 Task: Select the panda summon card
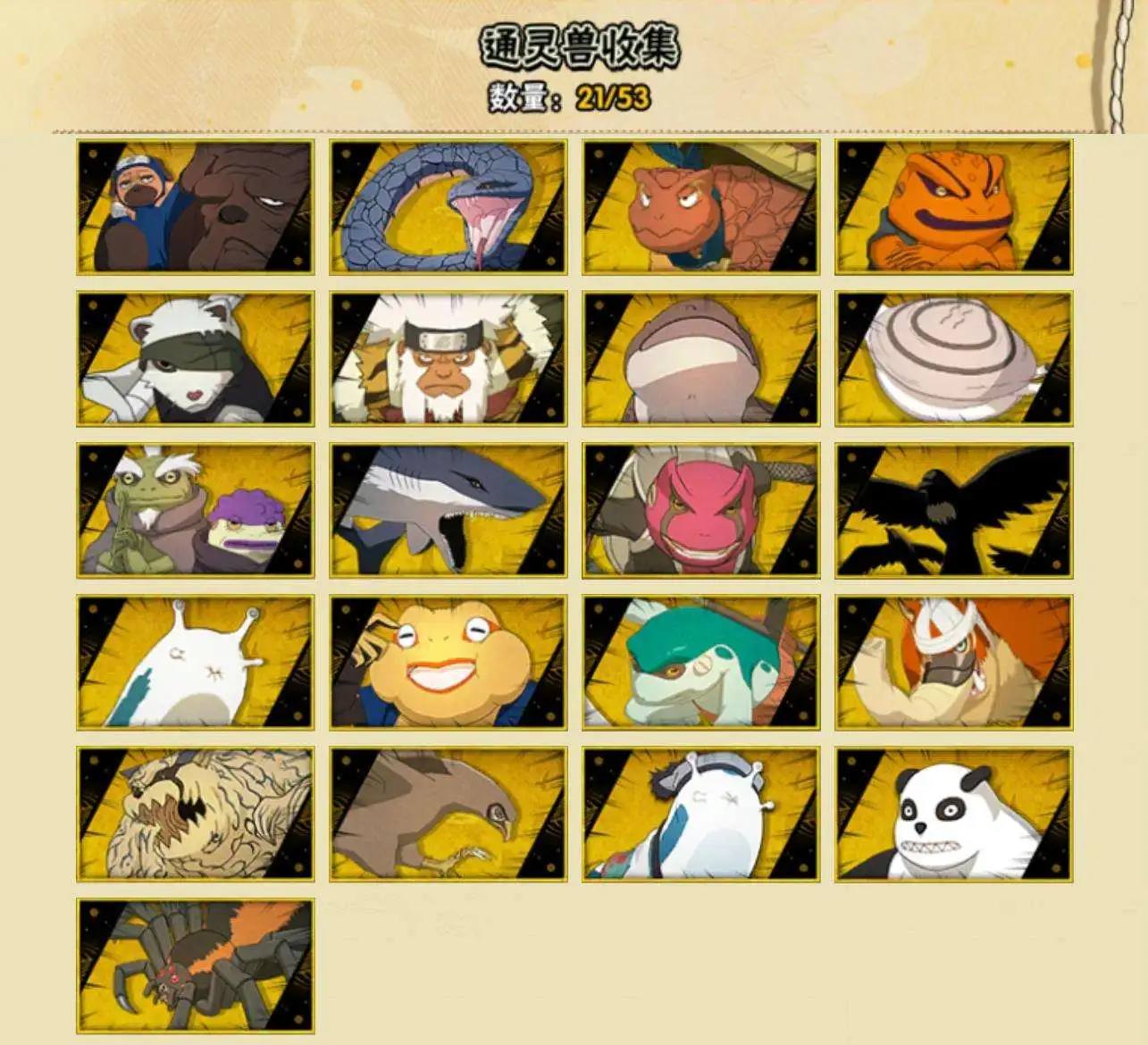(x=953, y=814)
